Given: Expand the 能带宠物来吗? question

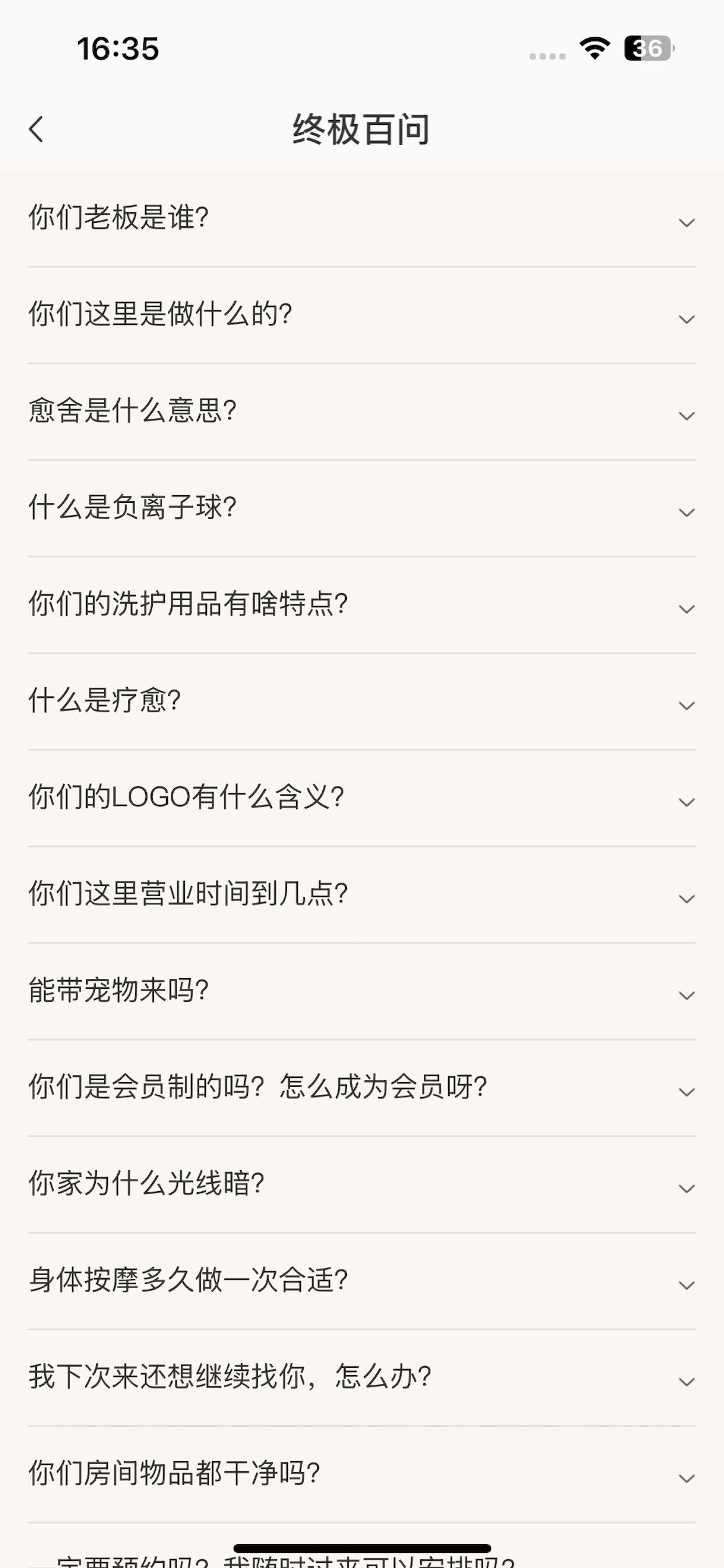Looking at the screenshot, I should (x=362, y=992).
